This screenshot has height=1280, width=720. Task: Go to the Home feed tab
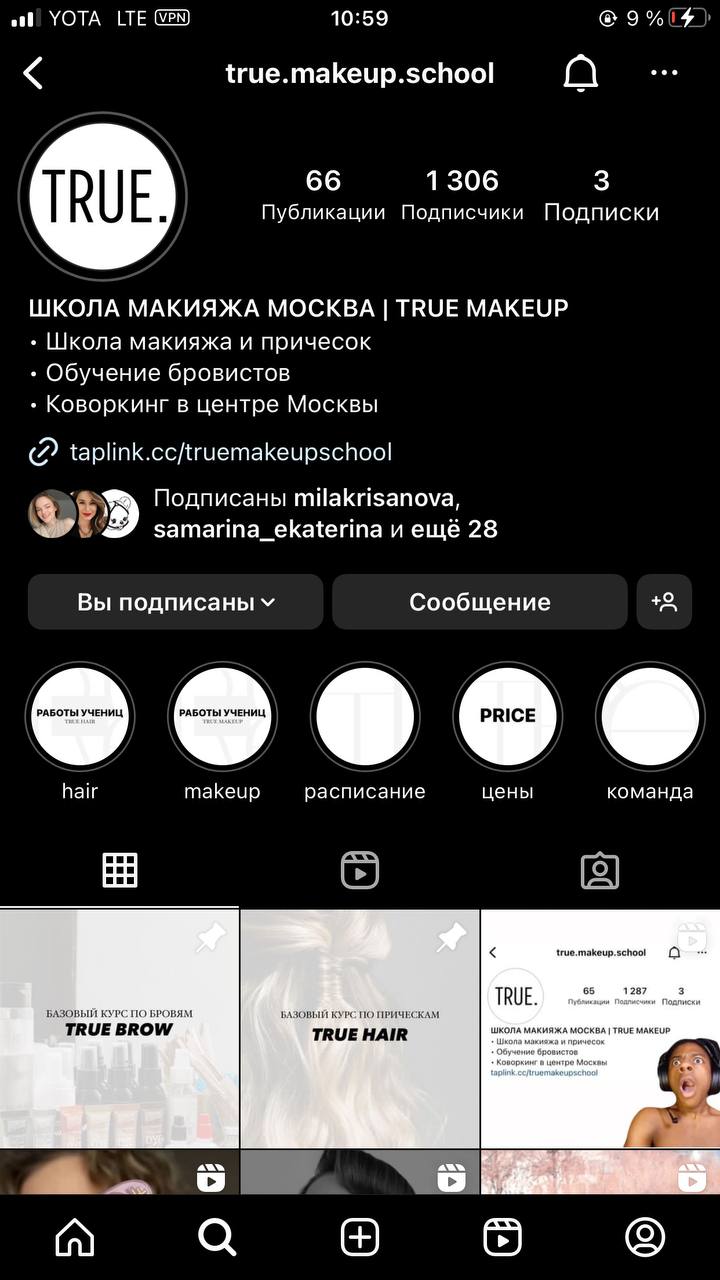[x=75, y=1238]
